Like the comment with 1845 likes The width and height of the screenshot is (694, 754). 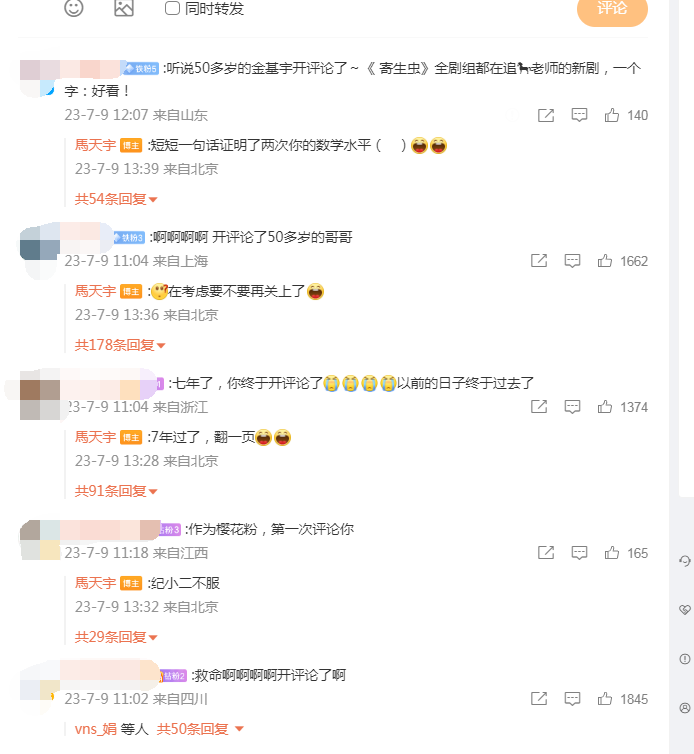(x=605, y=699)
